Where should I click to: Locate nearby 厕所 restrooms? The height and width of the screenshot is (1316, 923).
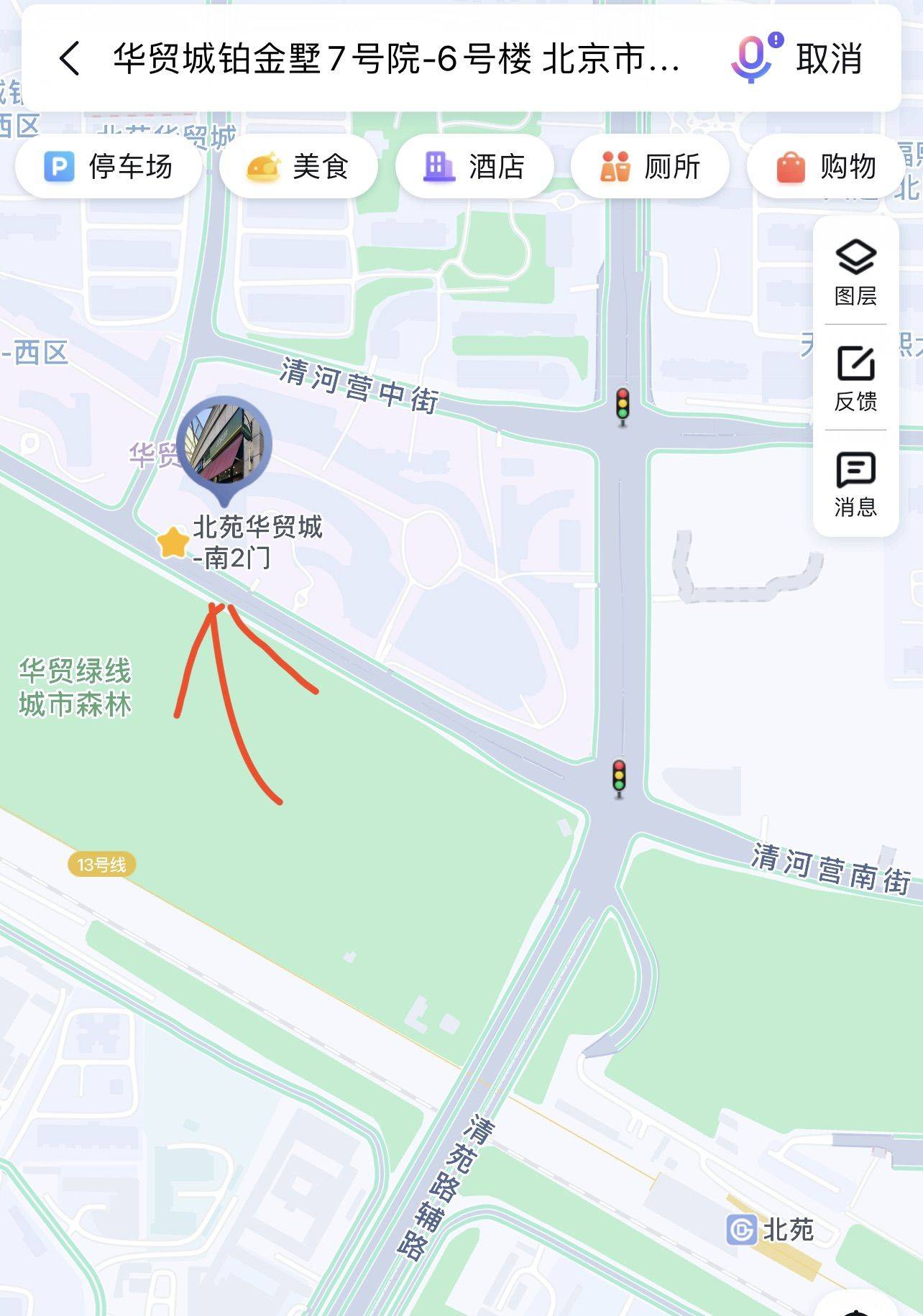[650, 167]
